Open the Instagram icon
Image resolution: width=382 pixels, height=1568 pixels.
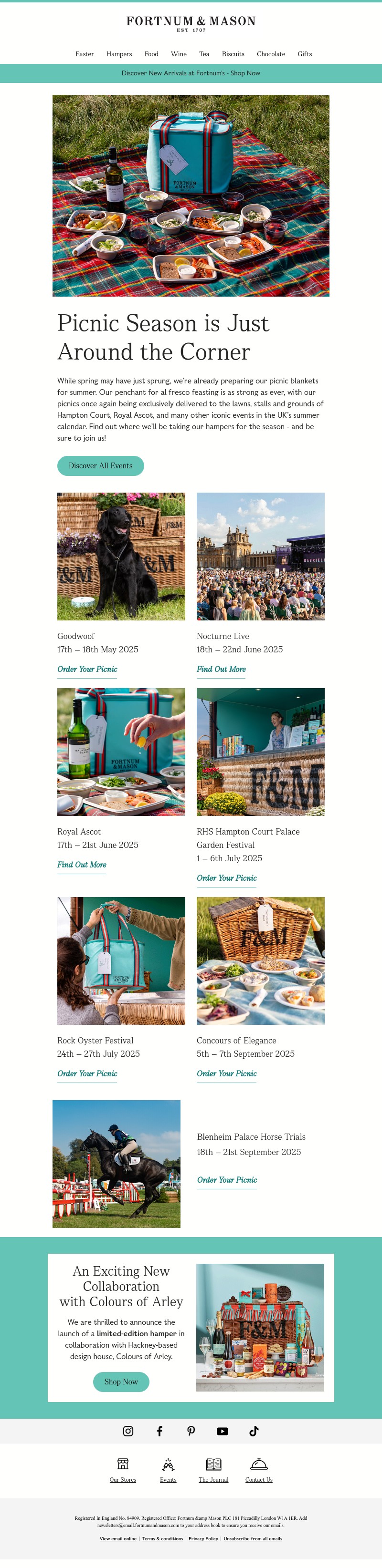[128, 1431]
